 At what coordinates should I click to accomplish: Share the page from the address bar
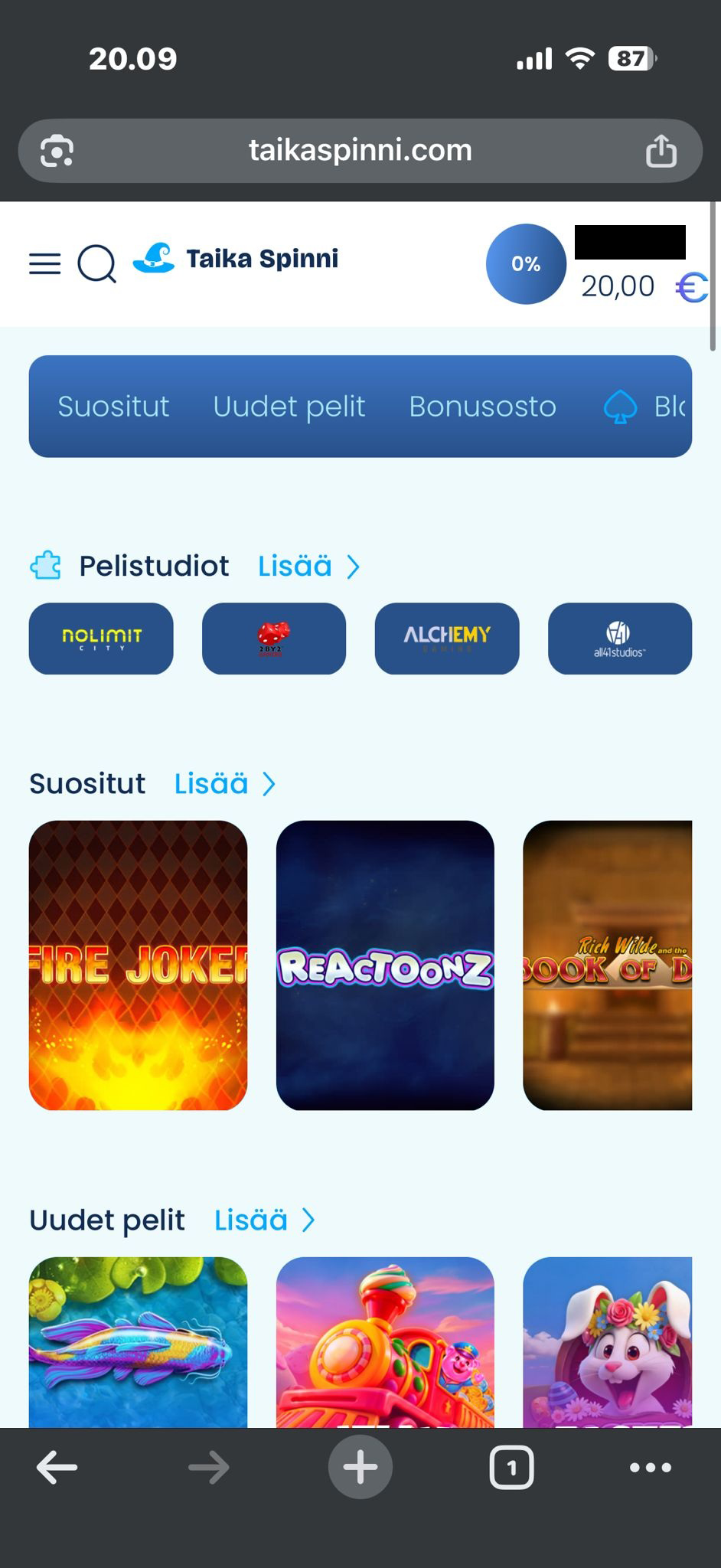tap(661, 151)
